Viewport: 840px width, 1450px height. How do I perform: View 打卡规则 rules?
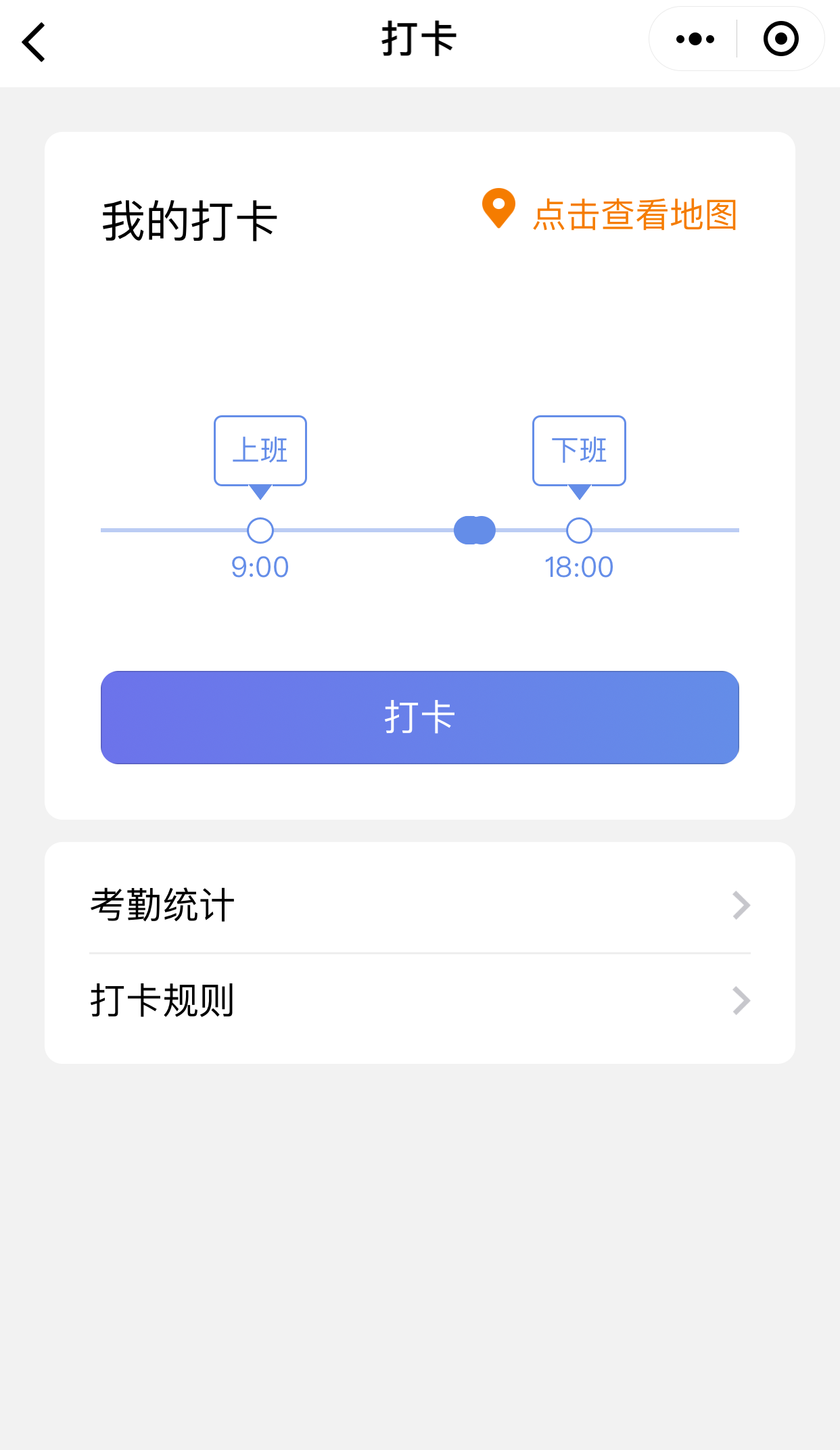420,1001
